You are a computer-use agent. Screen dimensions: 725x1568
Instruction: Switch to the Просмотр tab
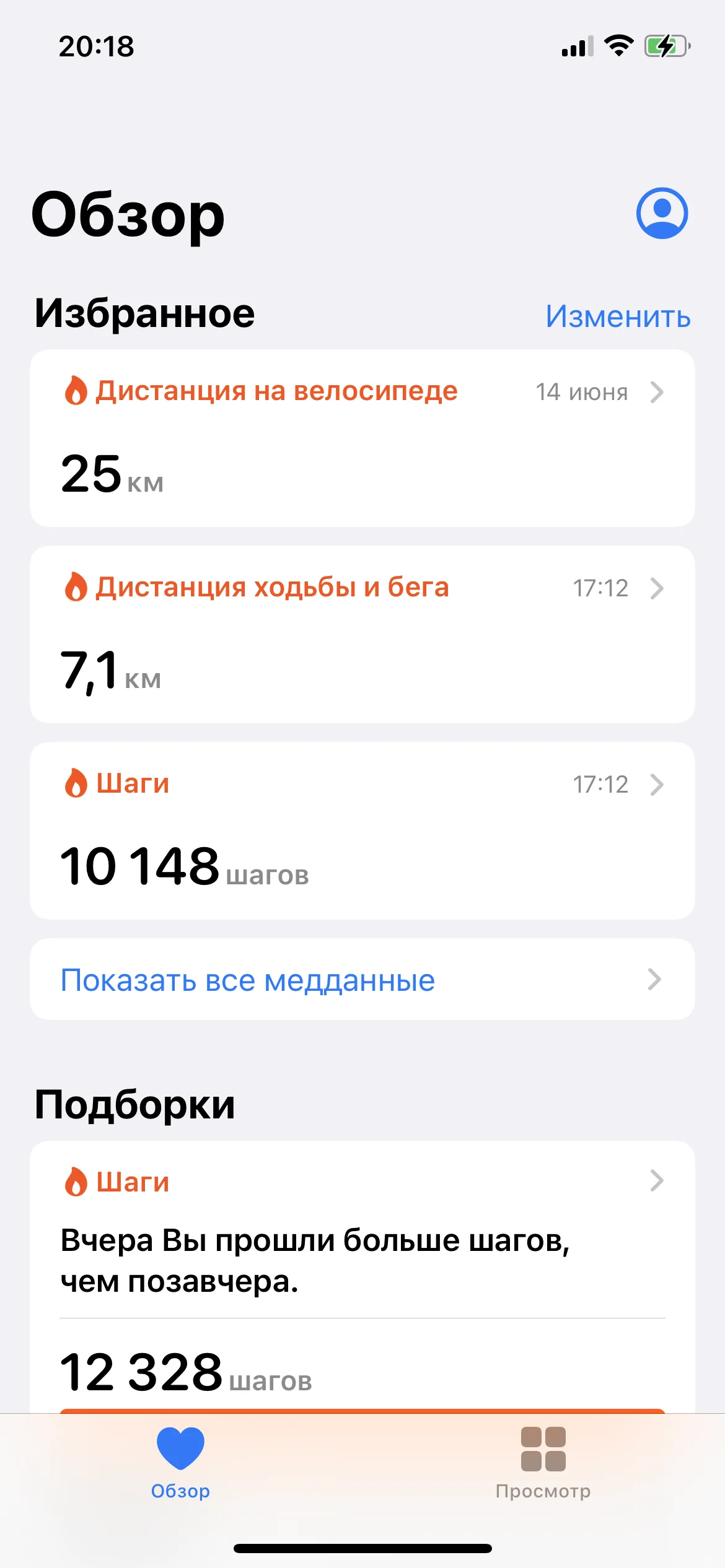(x=543, y=1463)
